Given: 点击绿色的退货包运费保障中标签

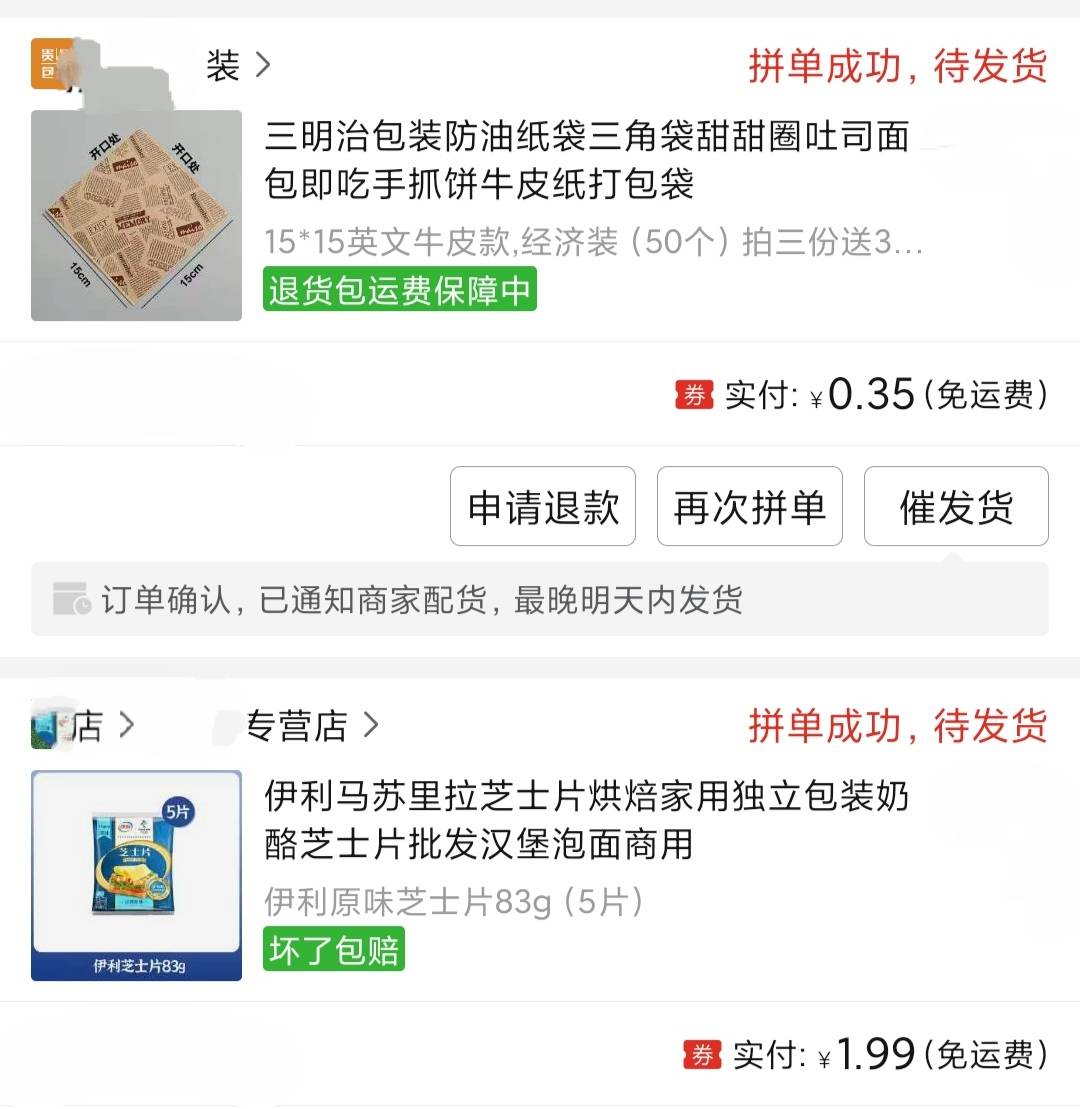Looking at the screenshot, I should click(399, 291).
